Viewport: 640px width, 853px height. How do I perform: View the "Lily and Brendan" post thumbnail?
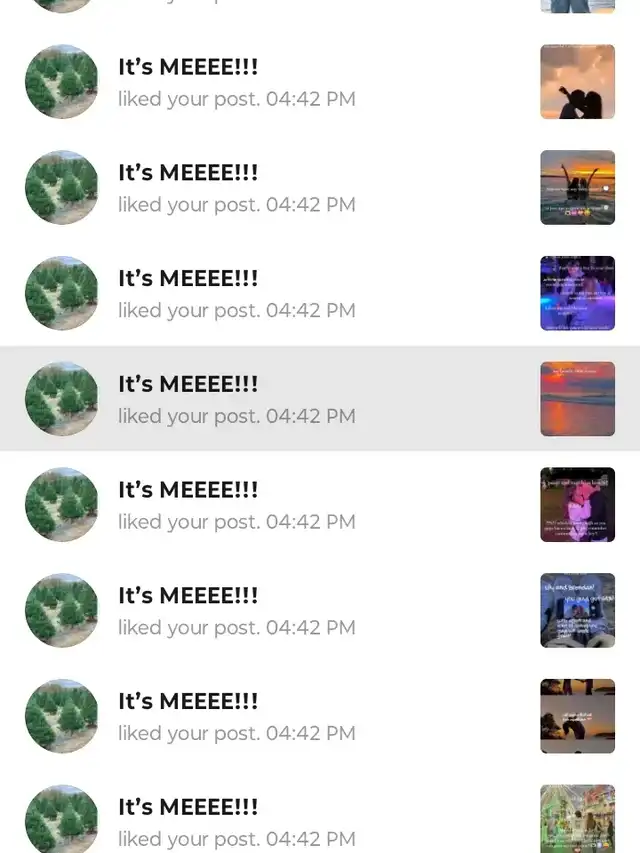[577, 610]
